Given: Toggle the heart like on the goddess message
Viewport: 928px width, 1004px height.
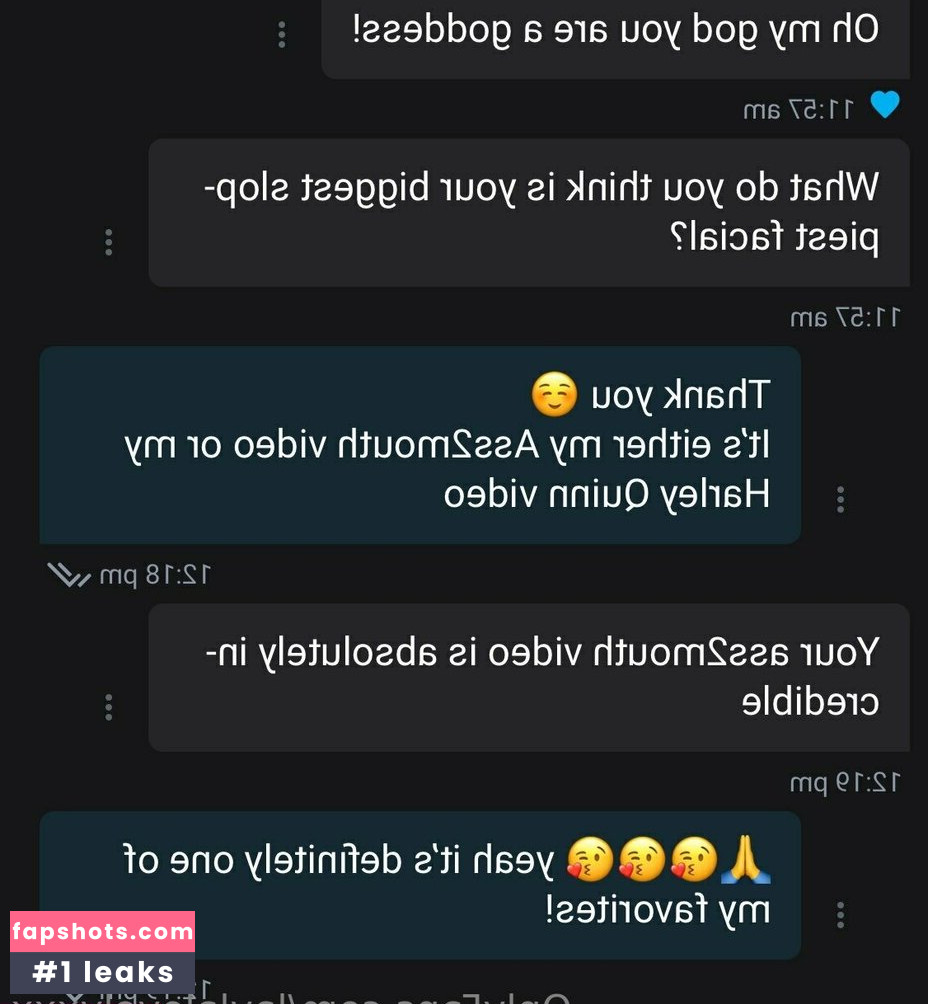Looking at the screenshot, I should (x=885, y=104).
